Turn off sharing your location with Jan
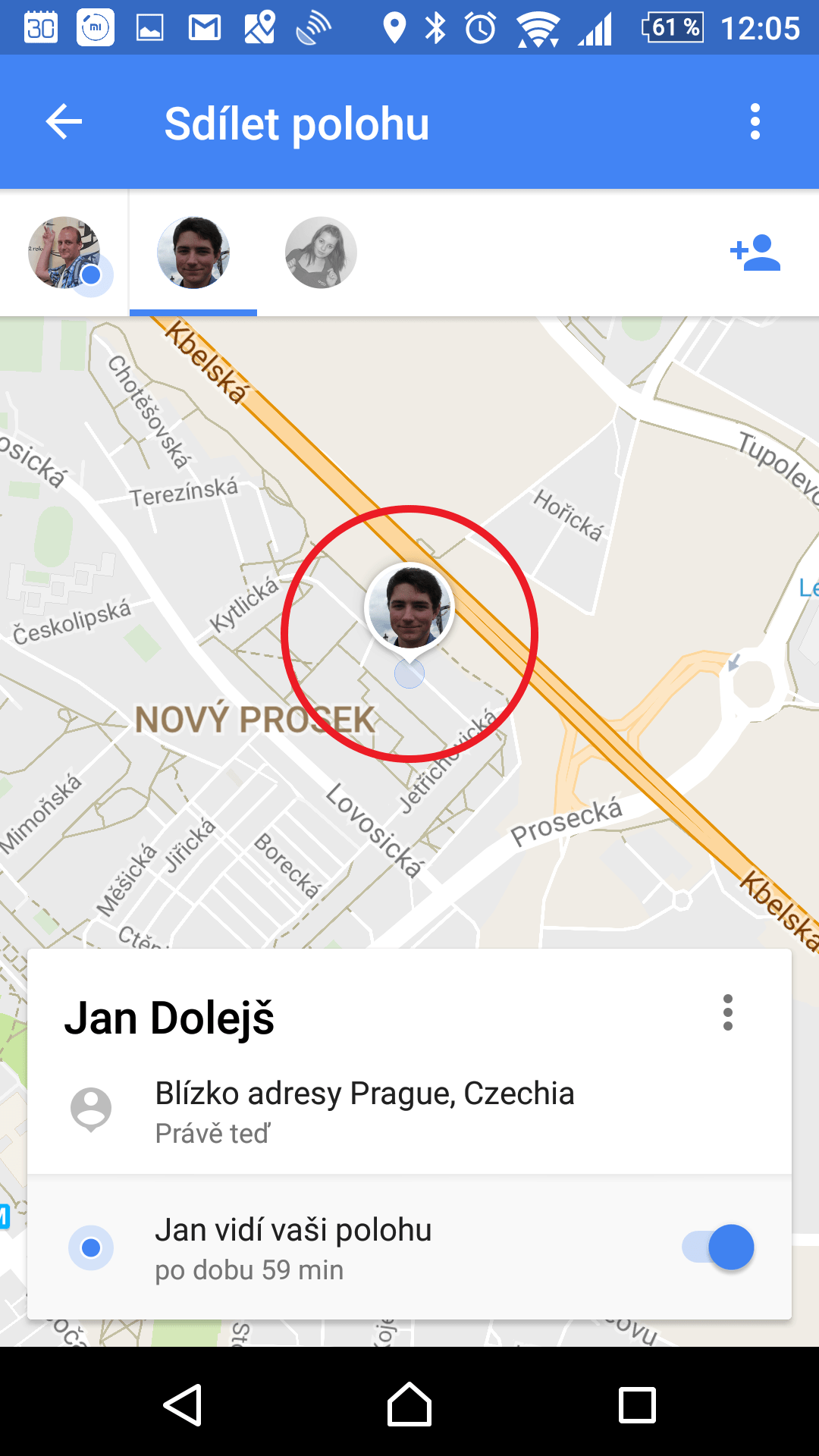819x1456 pixels. point(717,1247)
